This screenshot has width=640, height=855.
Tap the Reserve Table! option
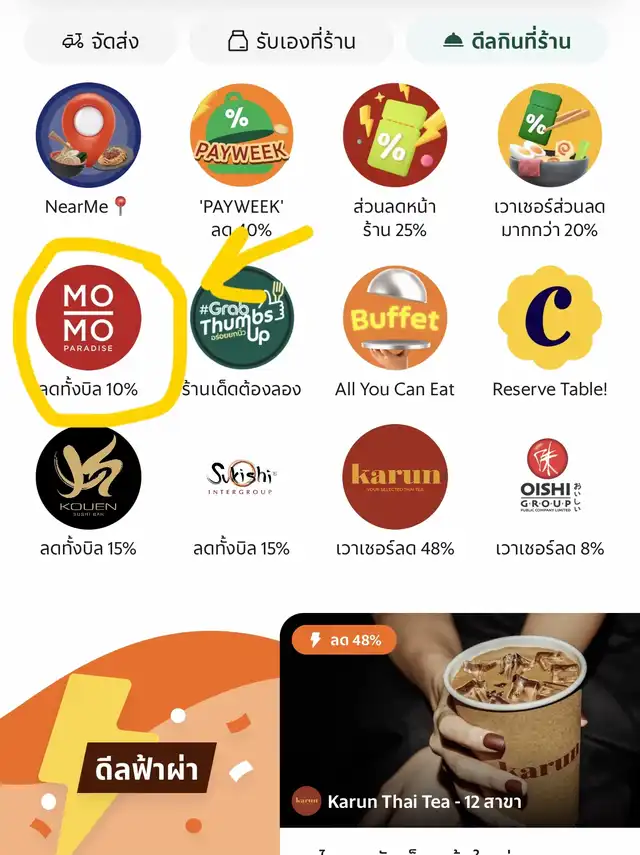point(549,318)
